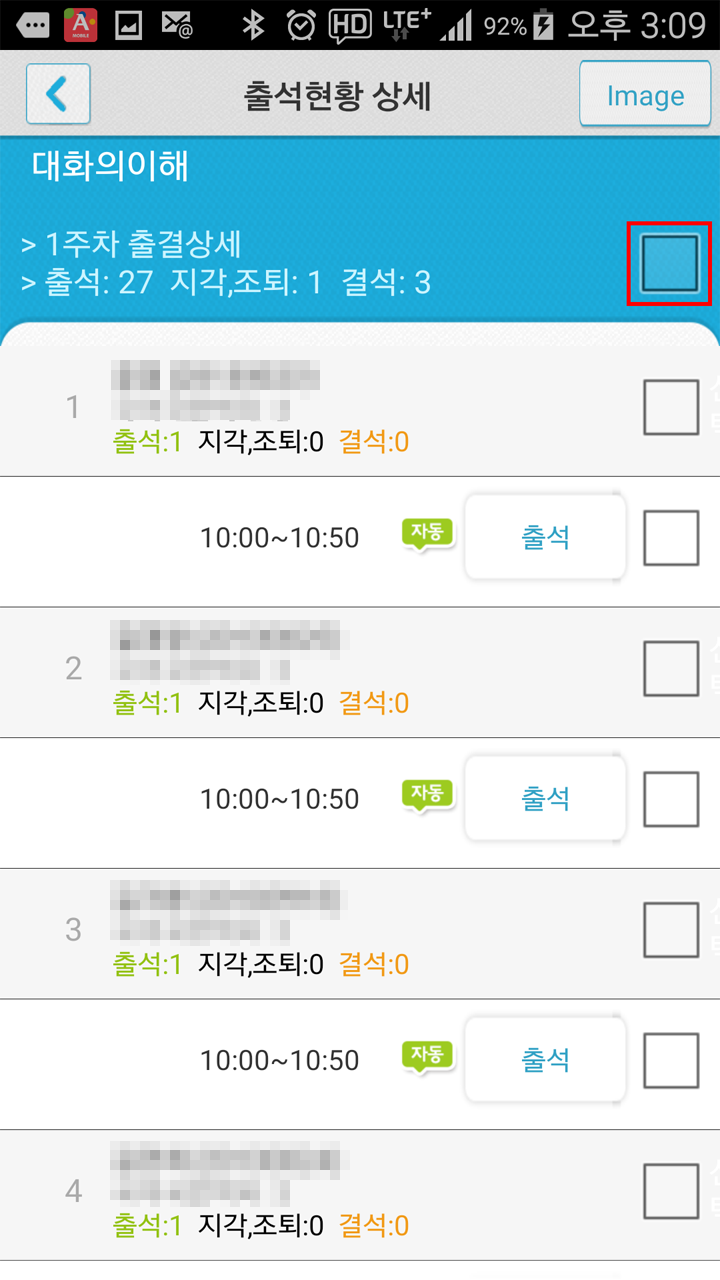The image size is (720, 1280).
Task: Tap the 출석 button under student 1
Action: tap(545, 537)
